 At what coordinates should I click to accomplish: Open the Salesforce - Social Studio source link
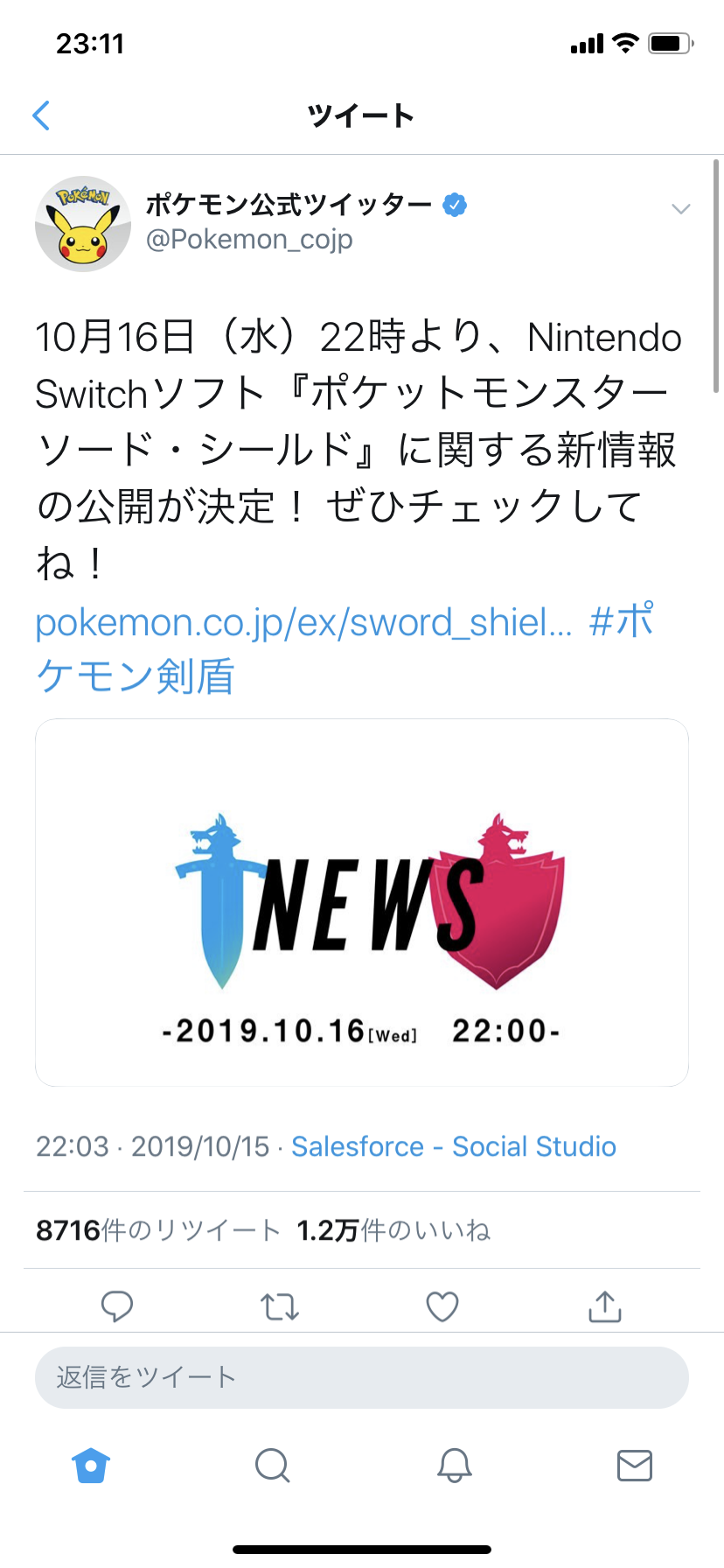[453, 1146]
